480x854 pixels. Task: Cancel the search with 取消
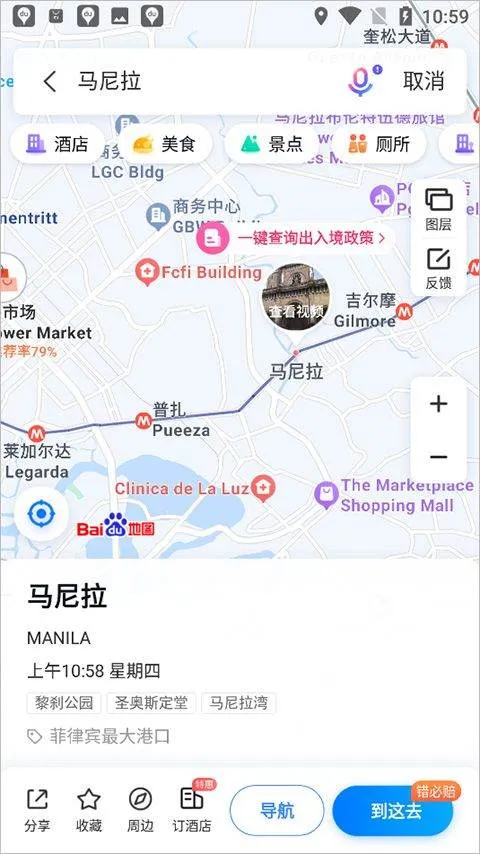pyautogui.click(x=424, y=81)
